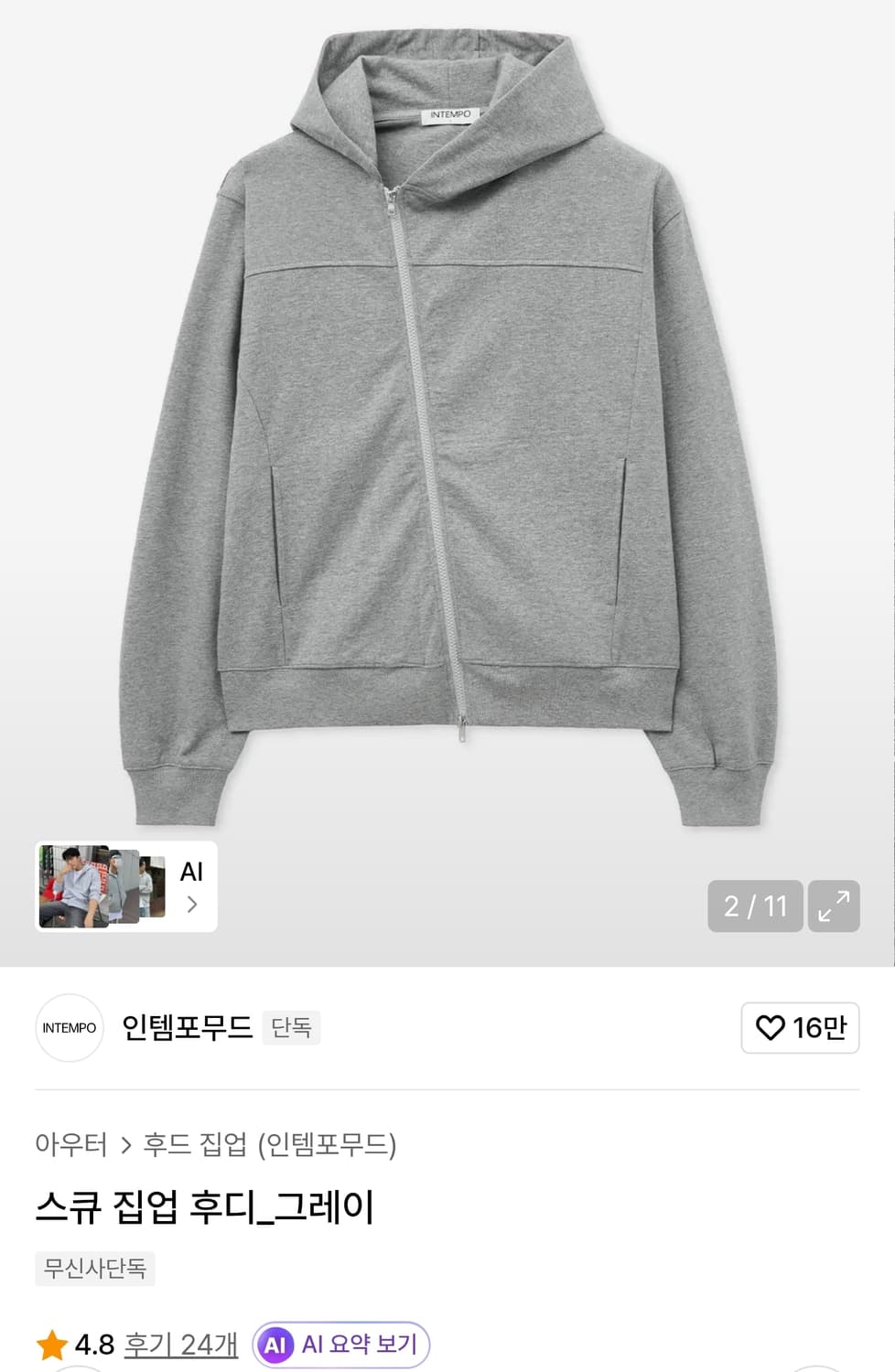Tap the AI 요약 보기 button
895x1372 pixels.
click(x=340, y=1345)
